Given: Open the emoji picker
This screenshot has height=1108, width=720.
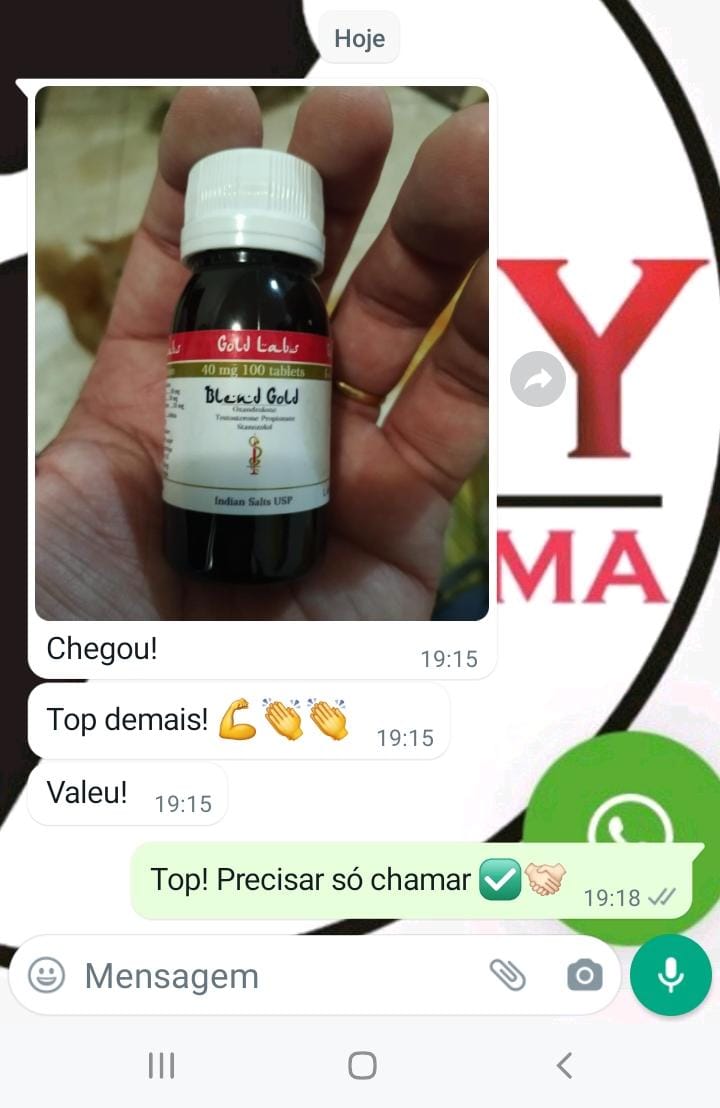Looking at the screenshot, I should [47, 975].
